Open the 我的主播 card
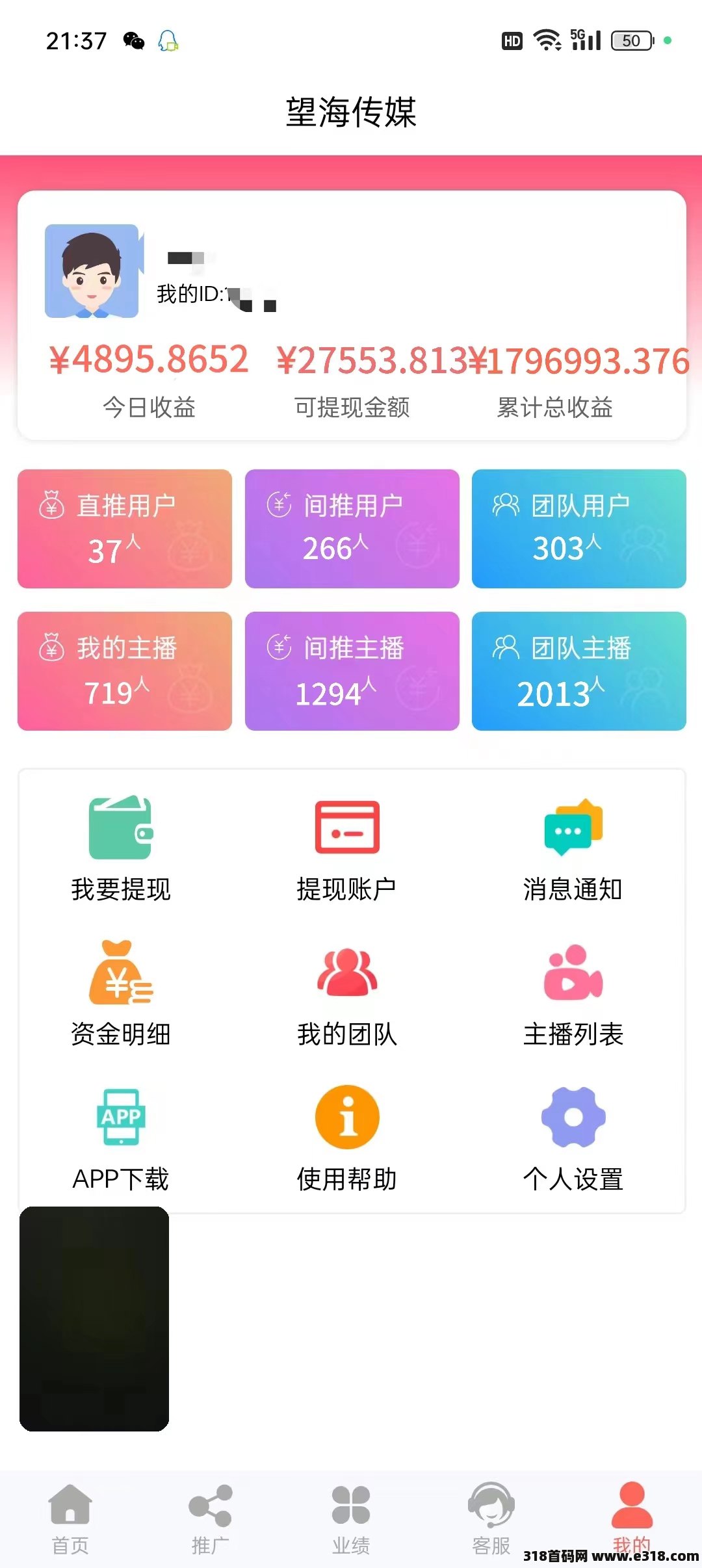This screenshot has height=1568, width=702. (x=125, y=671)
